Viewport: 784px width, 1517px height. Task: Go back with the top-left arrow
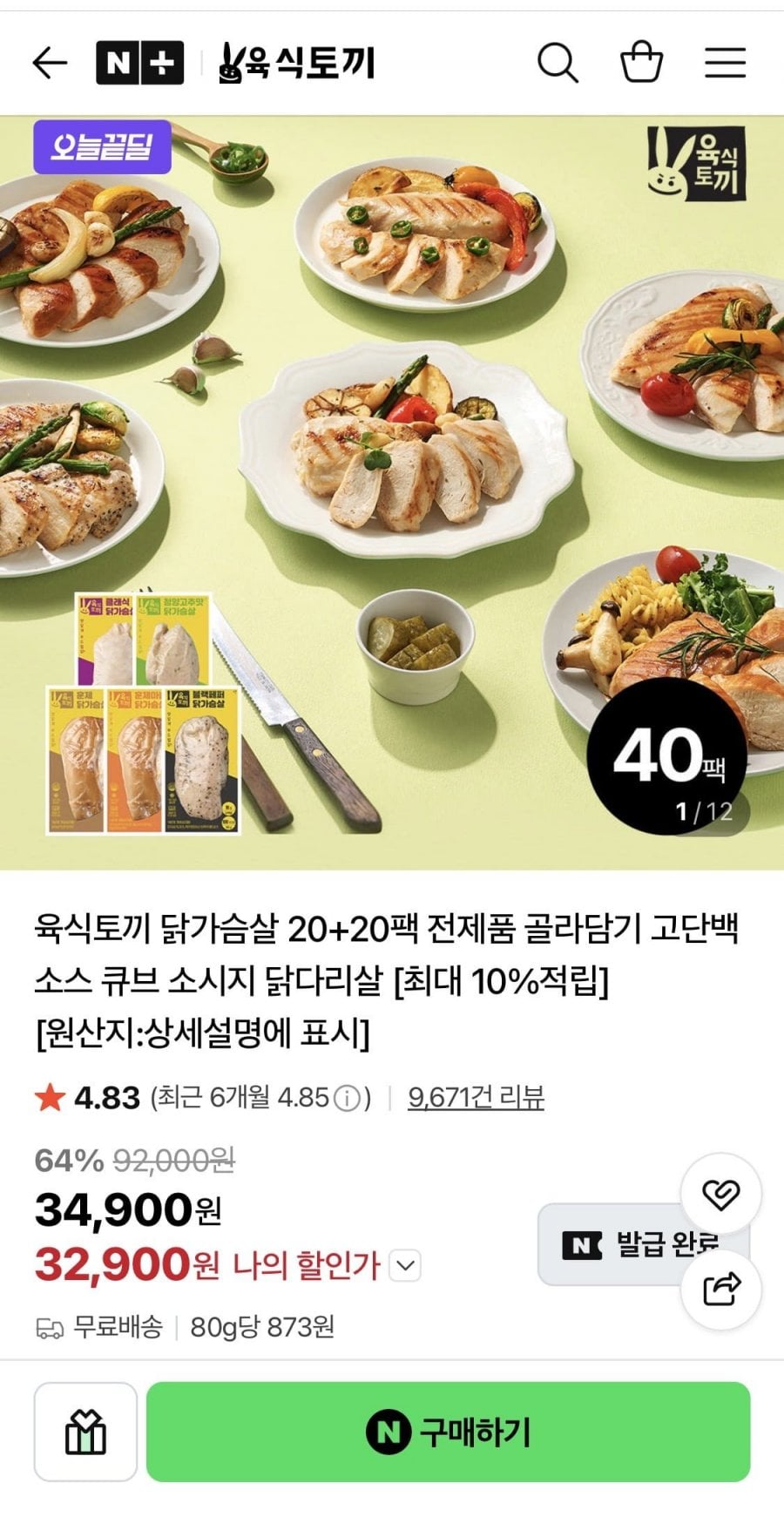50,63
